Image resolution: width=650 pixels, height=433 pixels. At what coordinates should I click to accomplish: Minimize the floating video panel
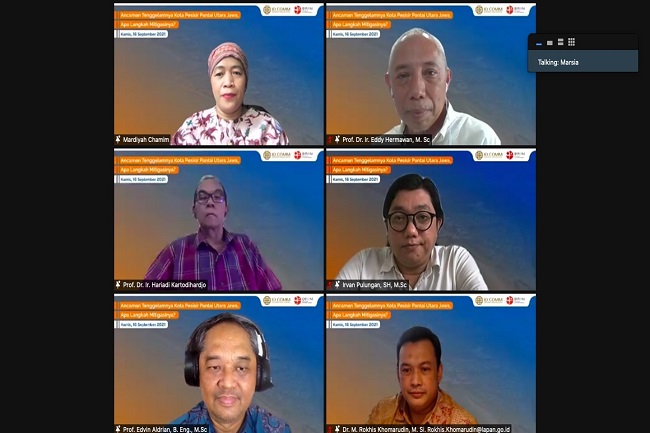[539, 44]
